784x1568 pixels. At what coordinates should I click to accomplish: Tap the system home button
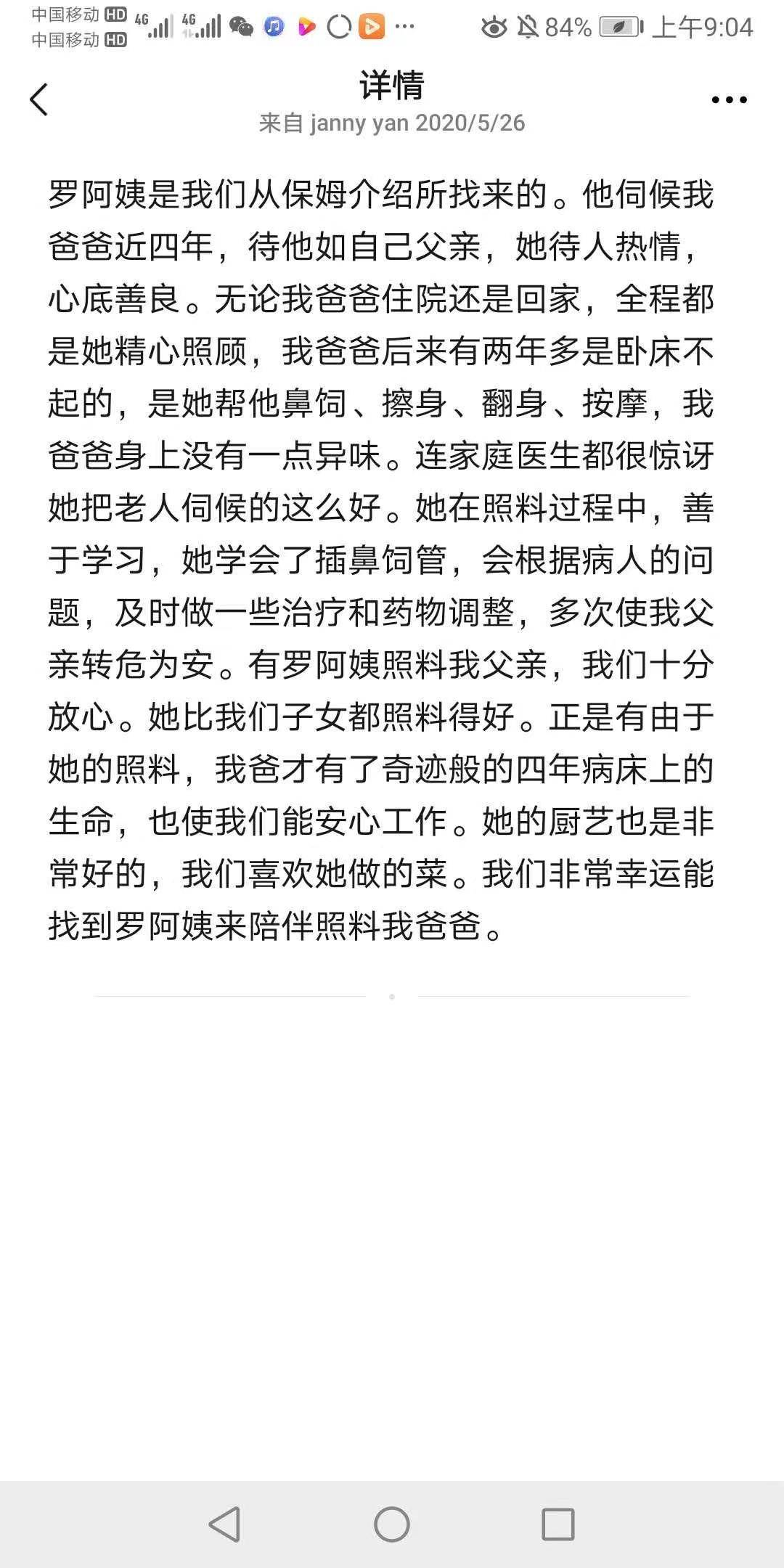392,1524
